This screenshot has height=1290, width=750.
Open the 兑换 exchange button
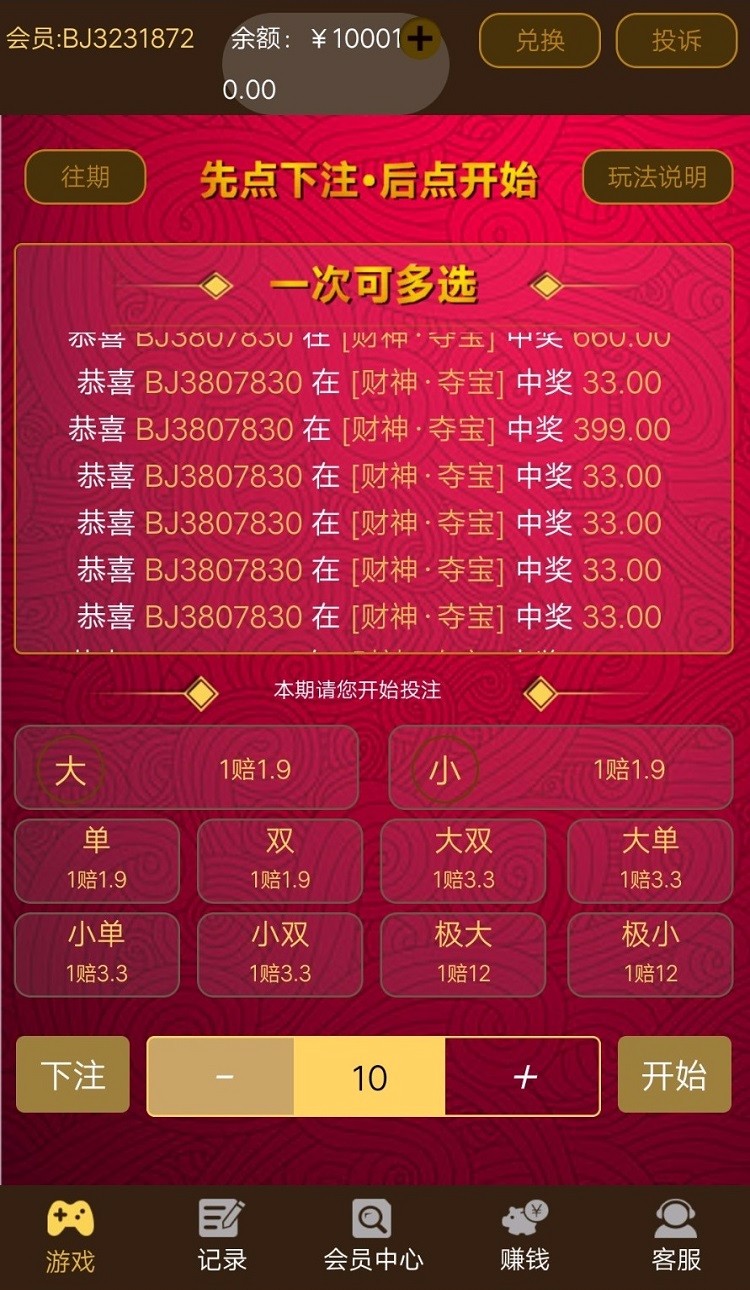(540, 41)
